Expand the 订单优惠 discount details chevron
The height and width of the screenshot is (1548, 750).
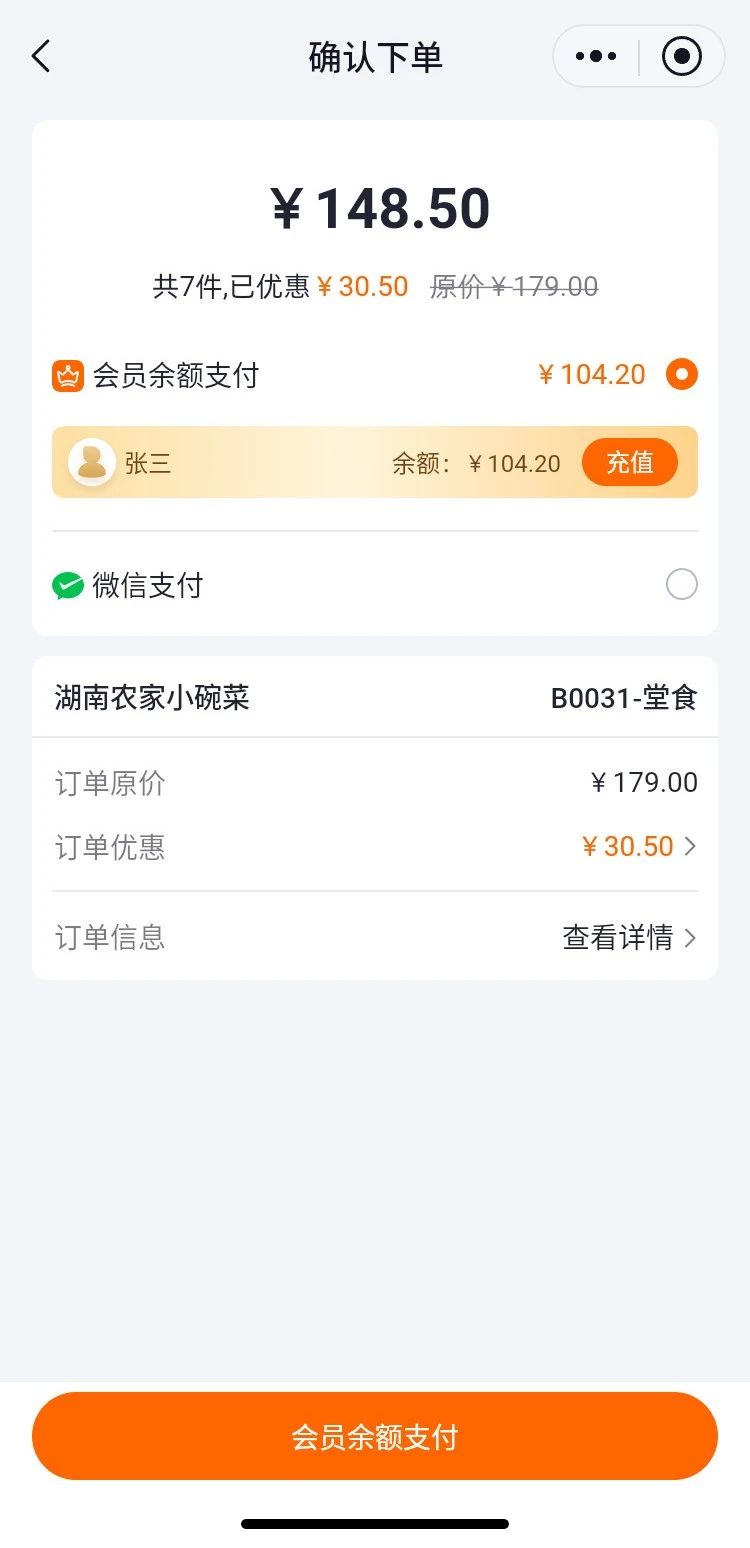coord(689,846)
